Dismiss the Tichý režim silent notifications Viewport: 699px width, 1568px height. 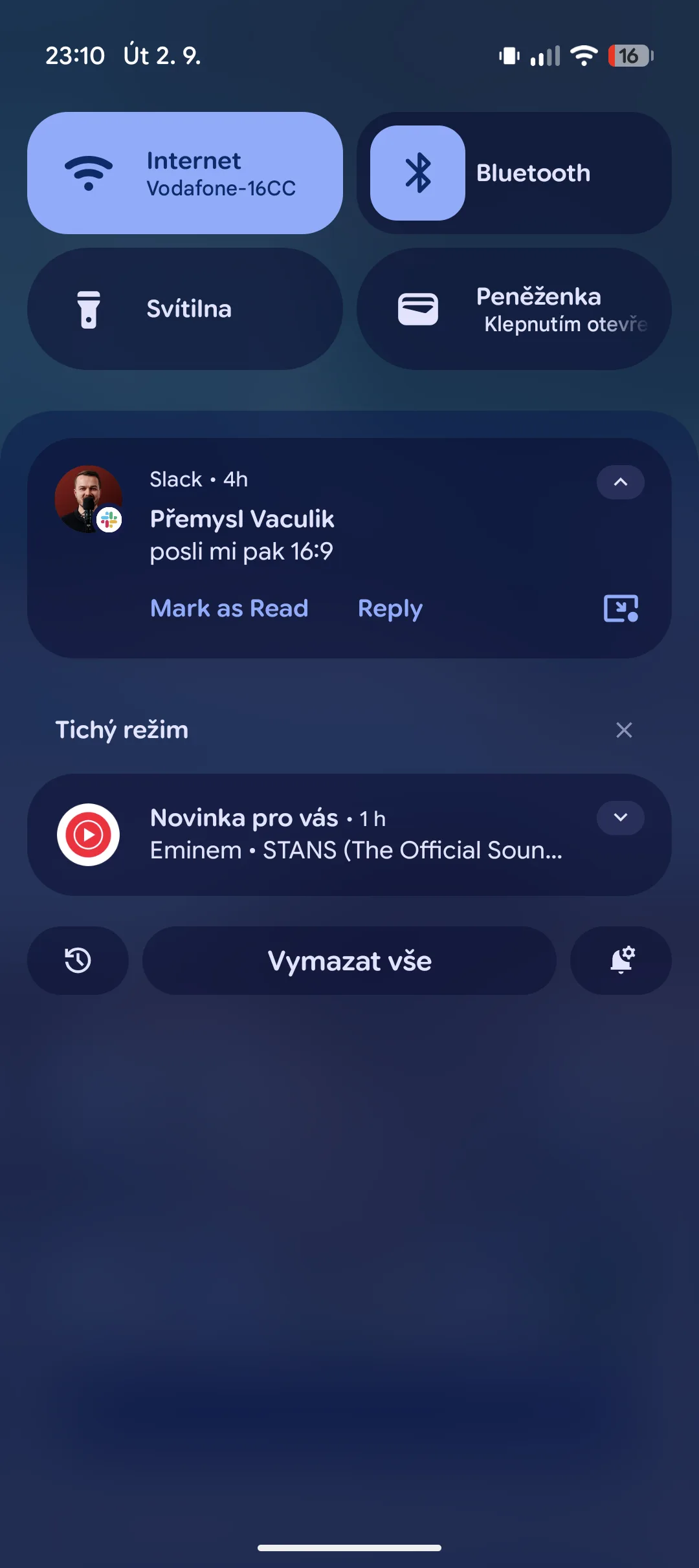point(624,730)
